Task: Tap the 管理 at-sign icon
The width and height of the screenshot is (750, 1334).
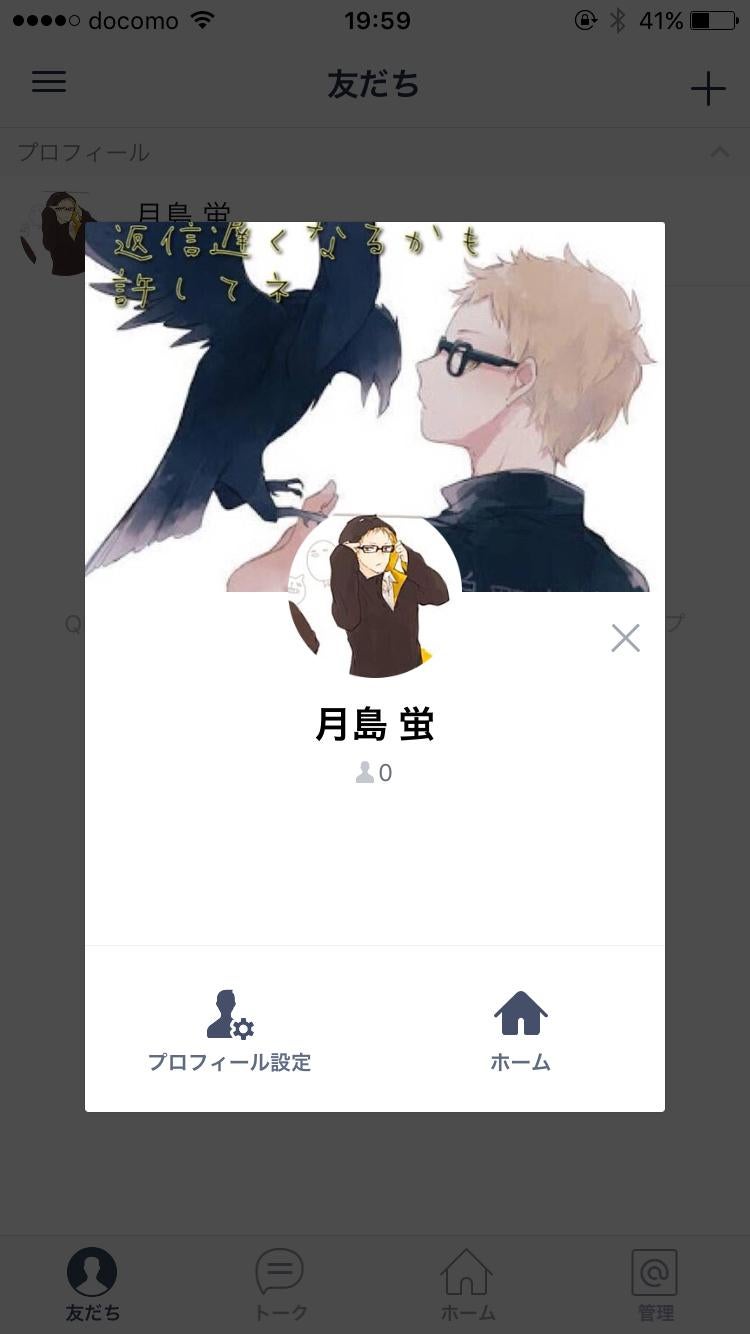Action: tap(655, 1272)
